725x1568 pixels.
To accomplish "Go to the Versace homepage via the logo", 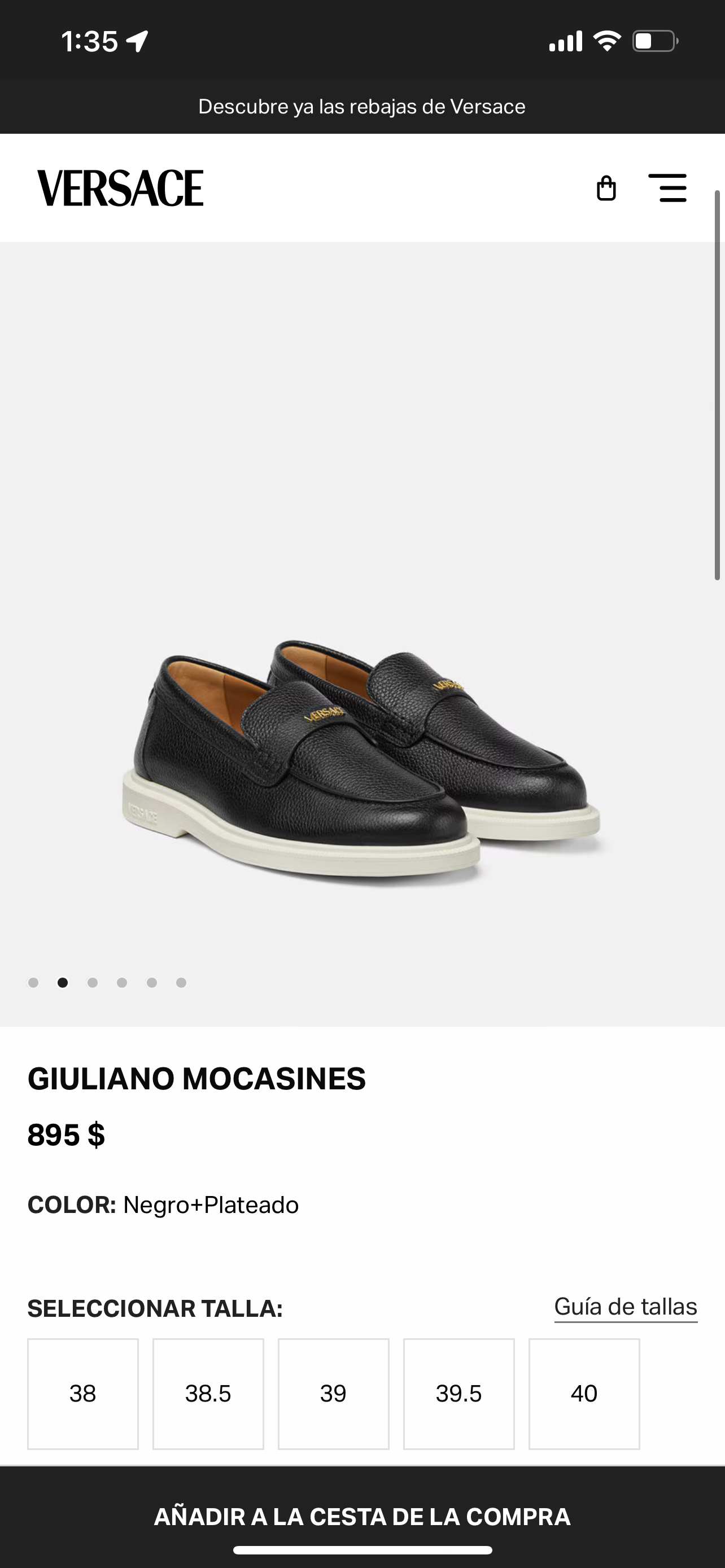I will point(120,188).
